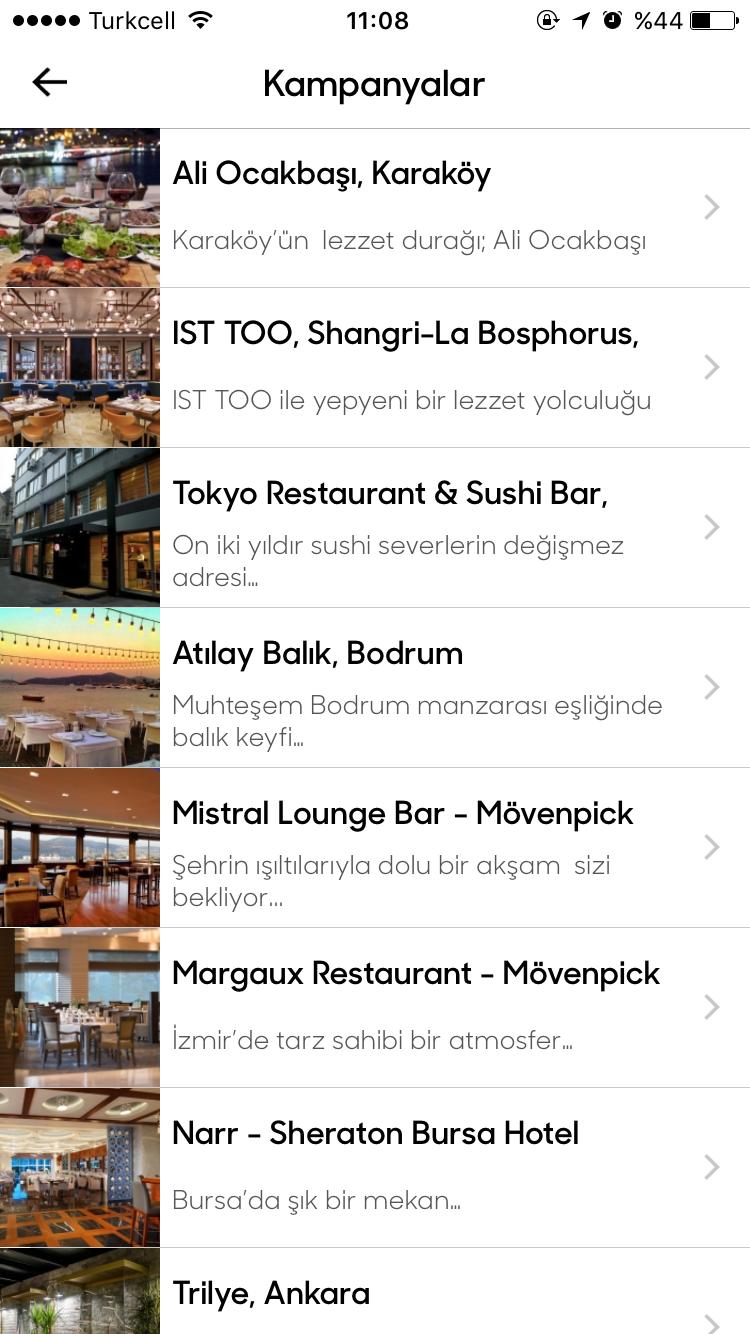Select the Trilye, Ankara campaign

400,1295
